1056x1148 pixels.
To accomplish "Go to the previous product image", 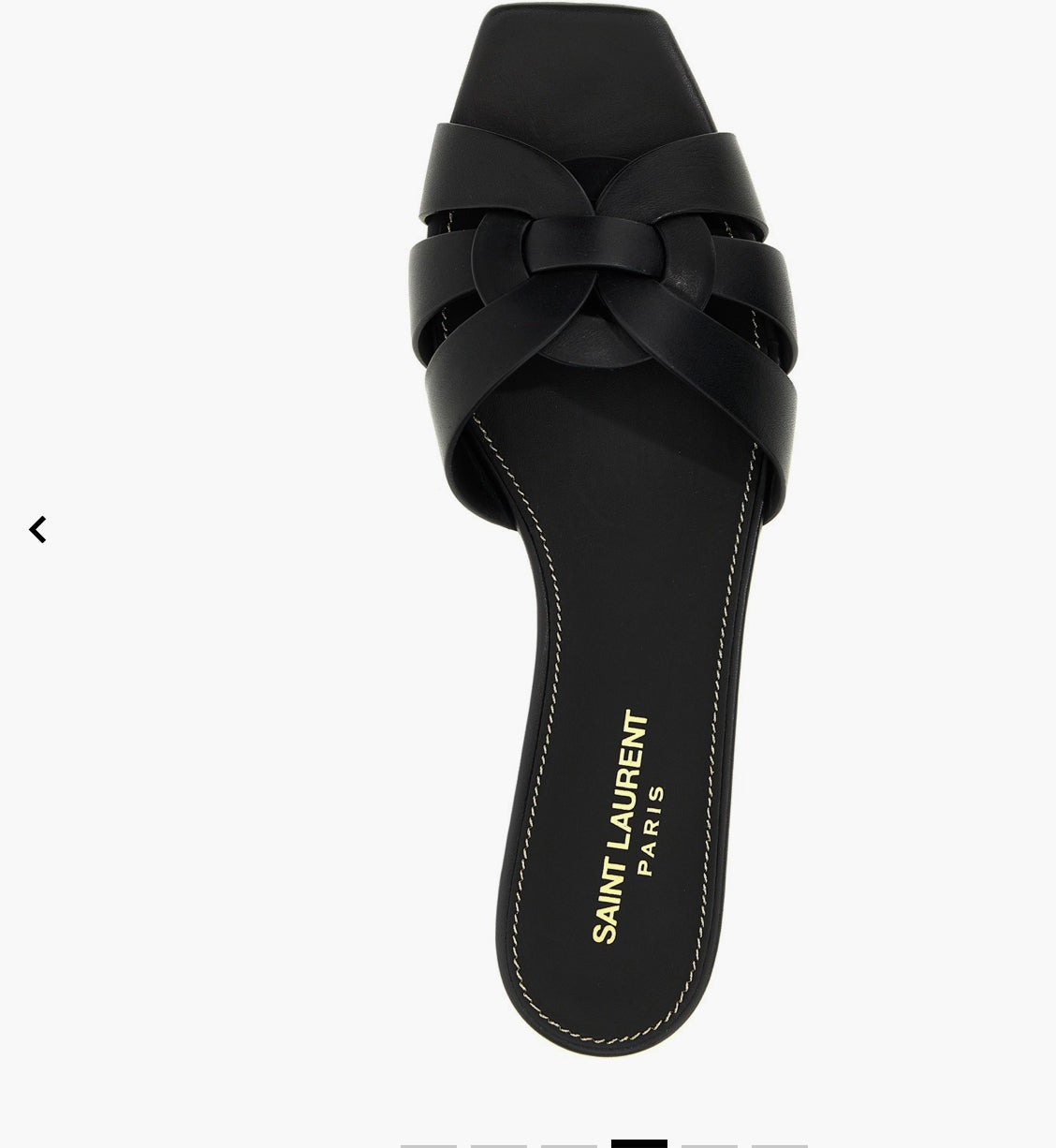I will tap(37, 530).
